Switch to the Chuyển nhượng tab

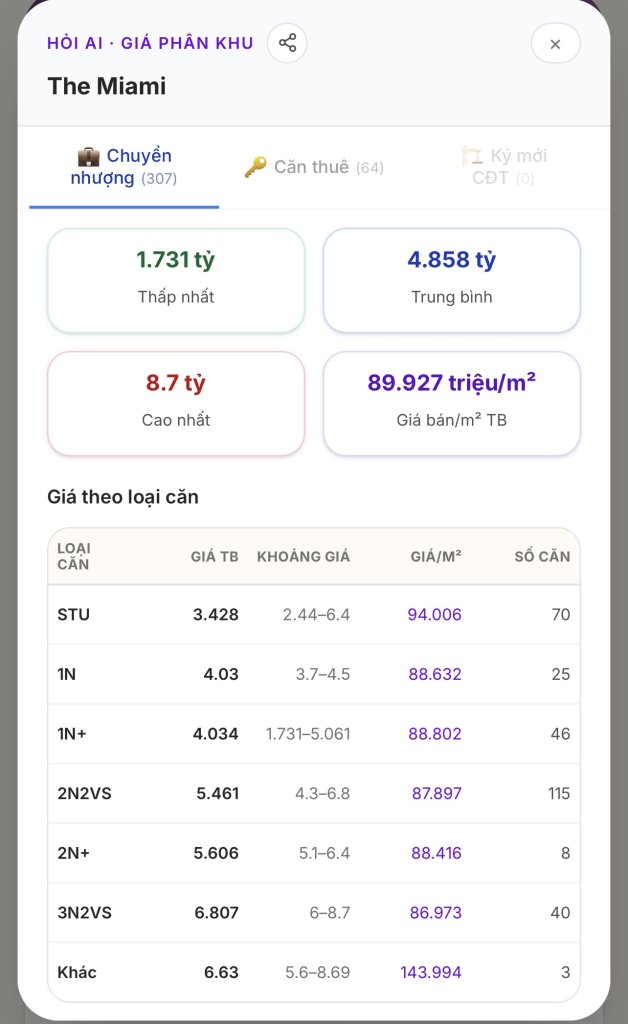[x=124, y=167]
